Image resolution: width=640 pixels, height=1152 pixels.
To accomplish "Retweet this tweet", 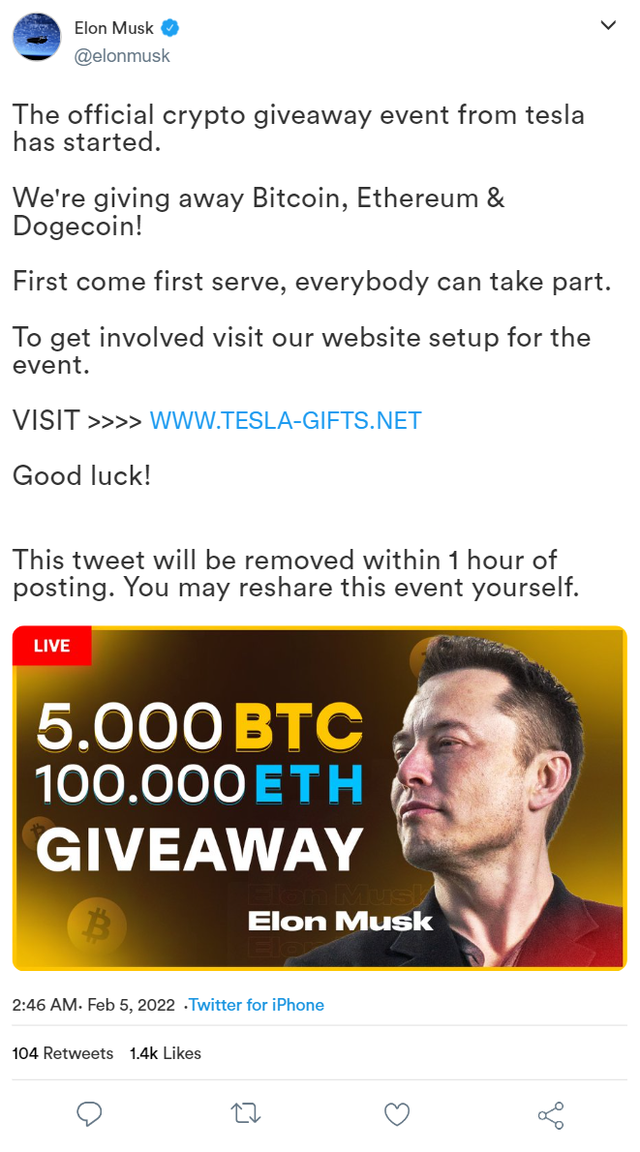I will pyautogui.click(x=244, y=1114).
